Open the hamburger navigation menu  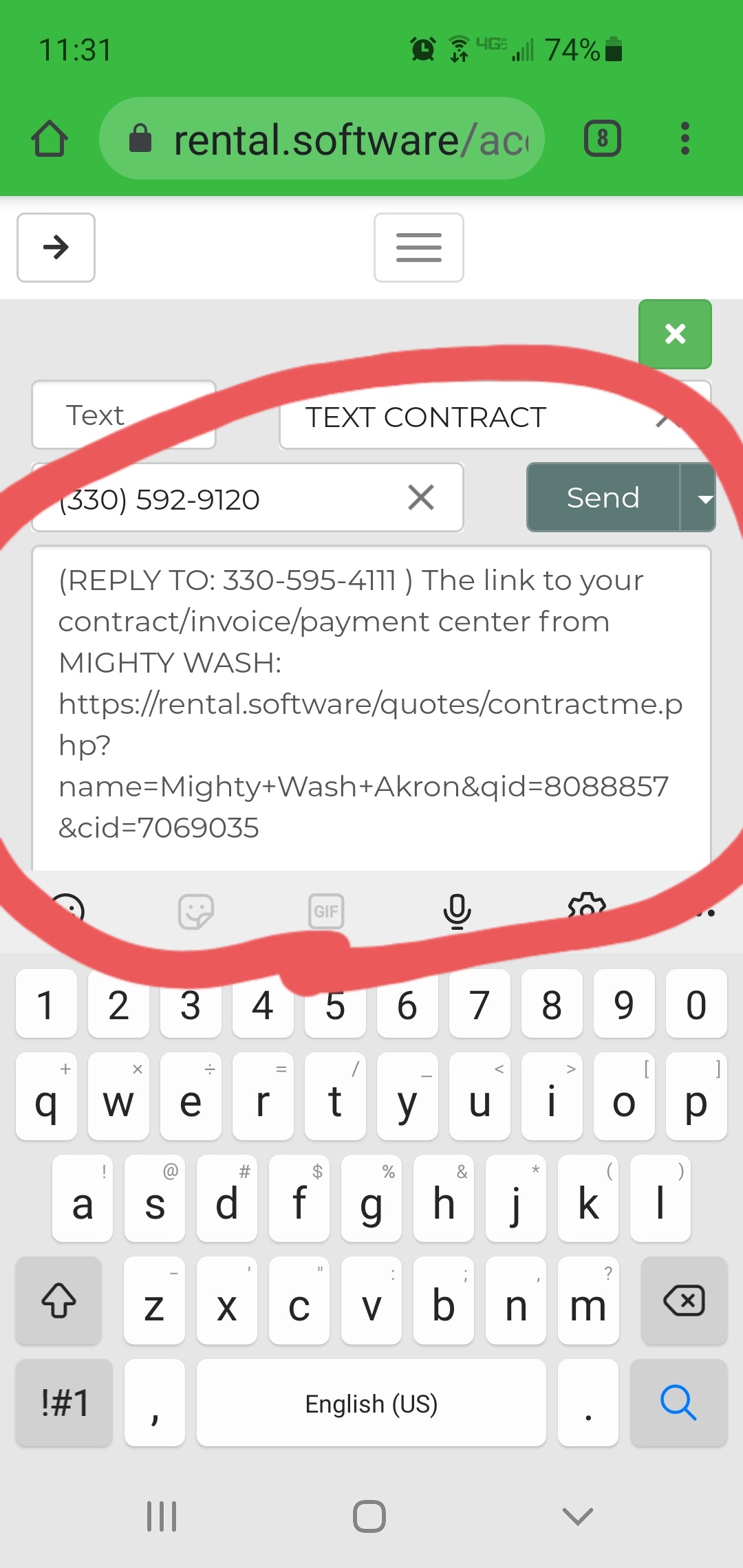click(x=418, y=248)
